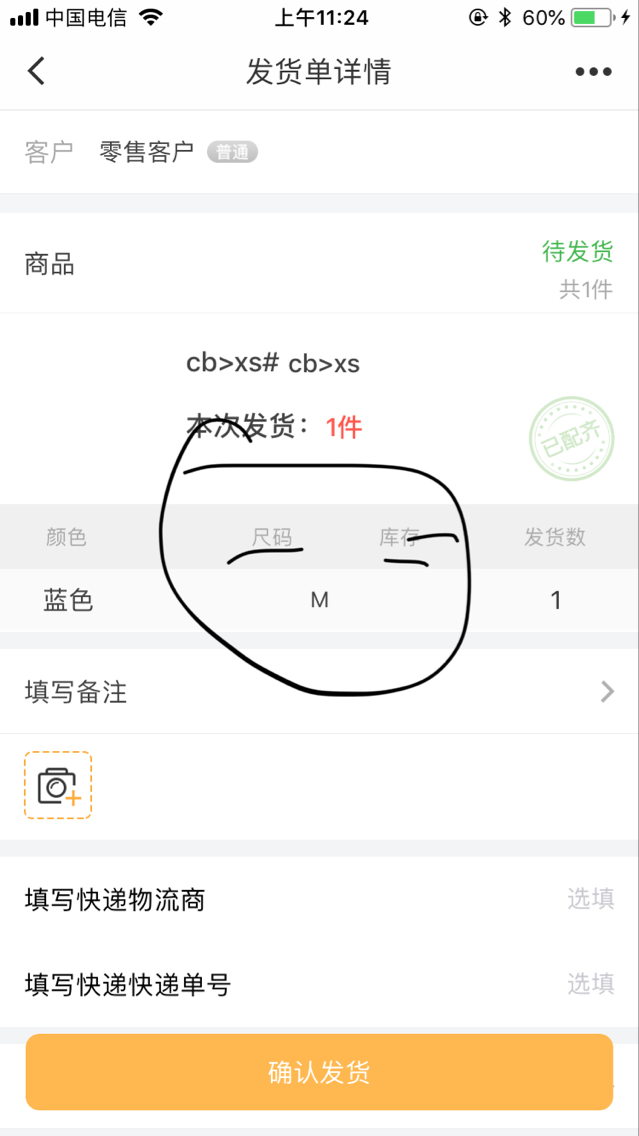Fill in the 填写快递物流商 field
The image size is (639, 1136).
(320, 900)
